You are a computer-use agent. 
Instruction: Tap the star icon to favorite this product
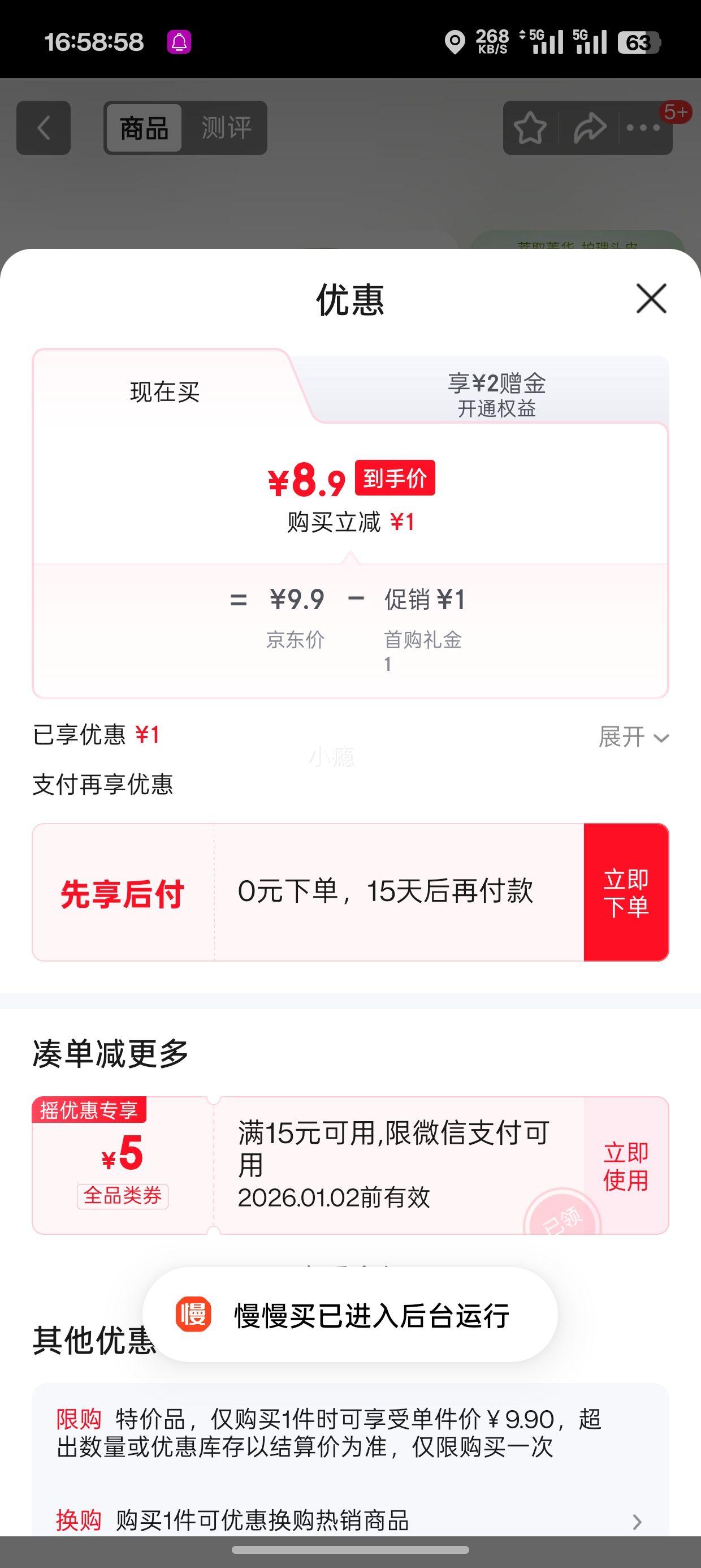click(529, 128)
